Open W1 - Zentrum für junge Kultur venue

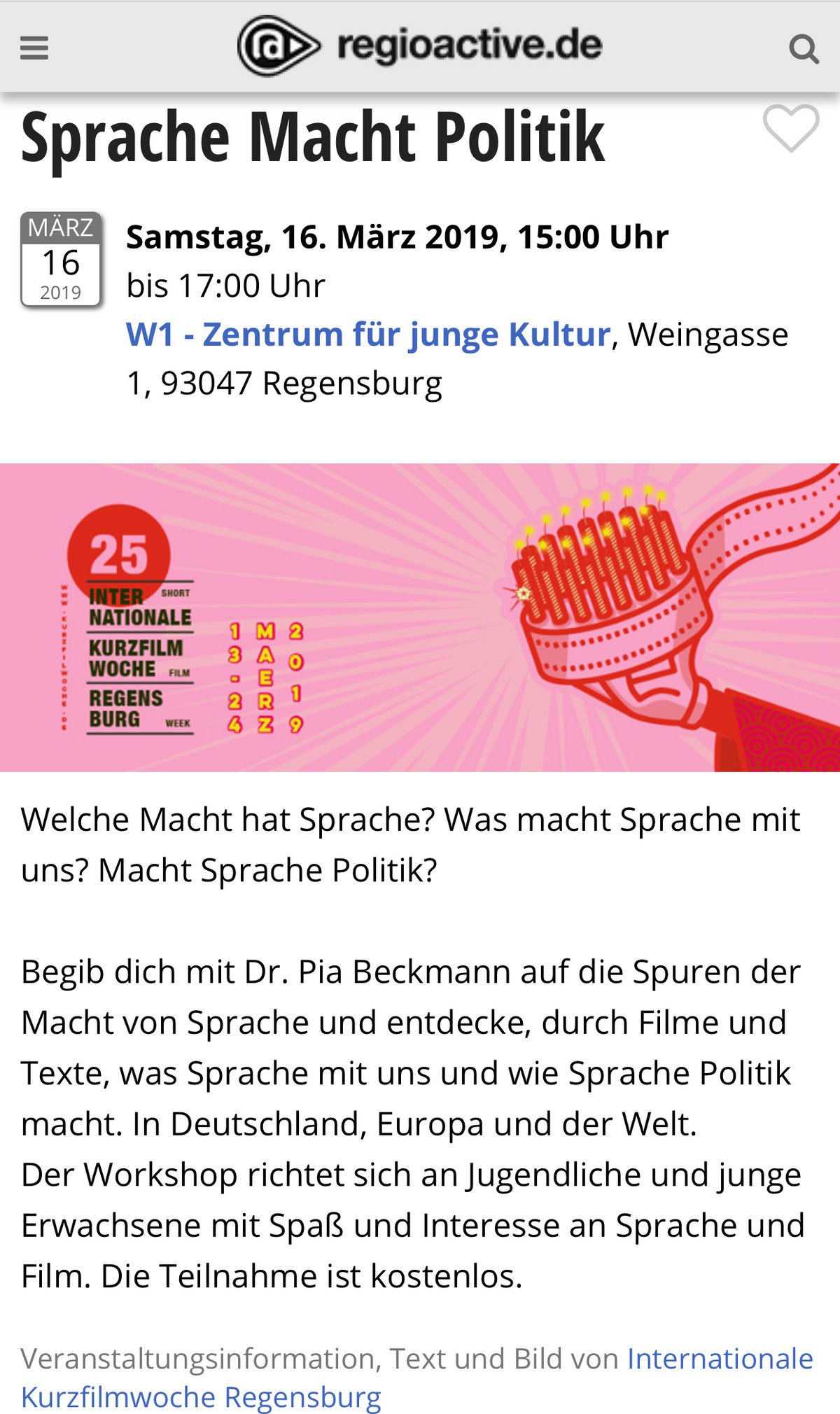point(368,335)
